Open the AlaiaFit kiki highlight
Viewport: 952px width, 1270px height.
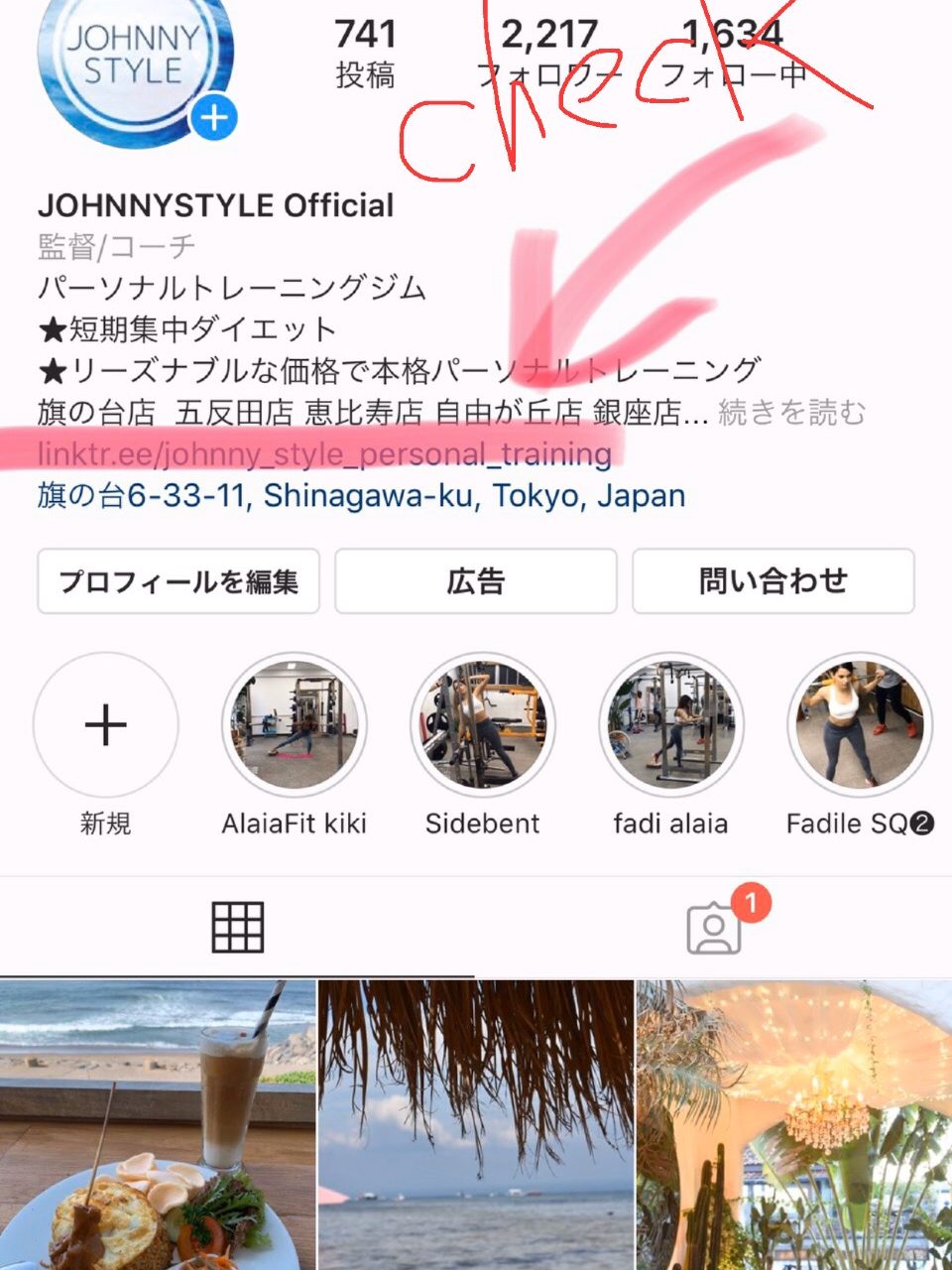pos(295,726)
